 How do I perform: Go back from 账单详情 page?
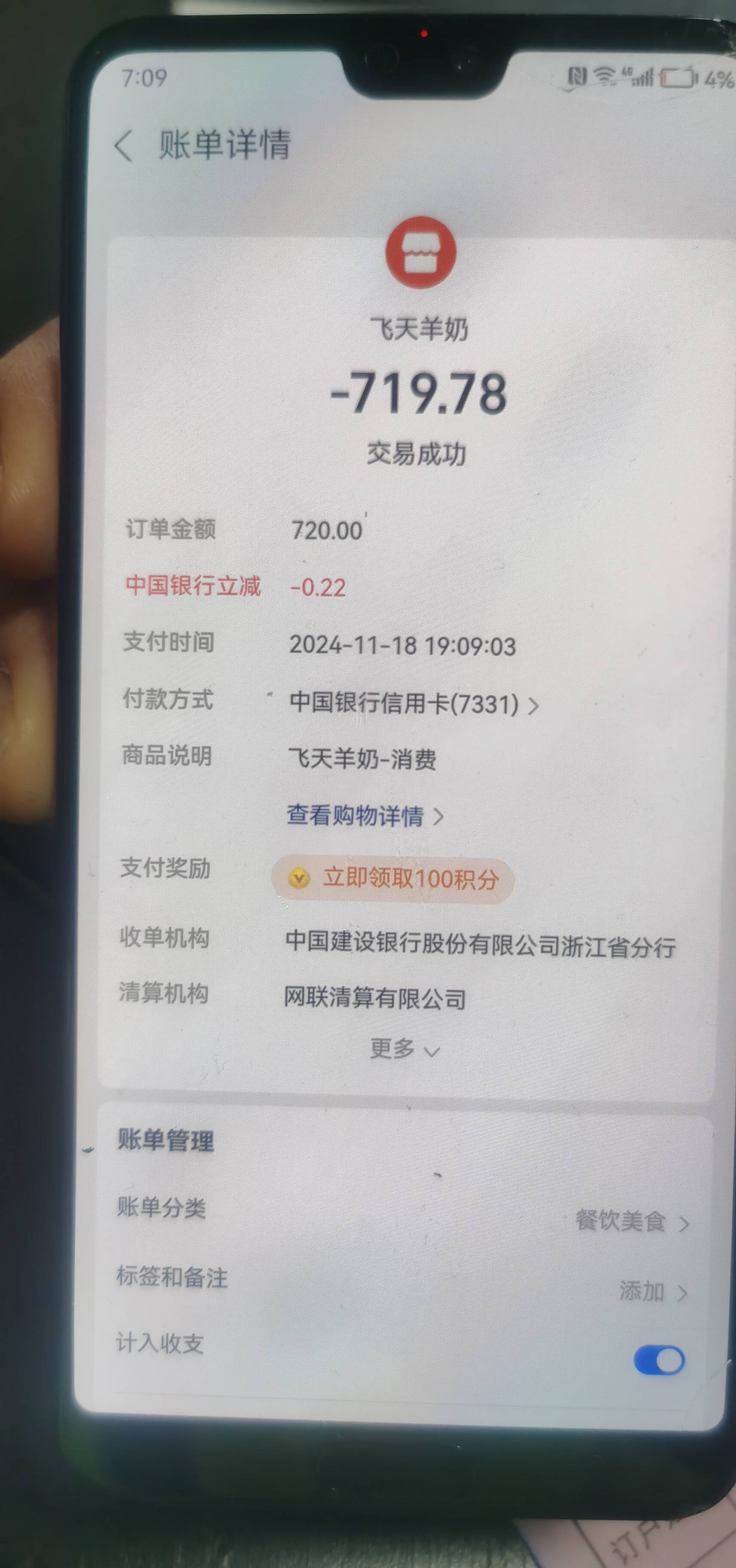(123, 147)
